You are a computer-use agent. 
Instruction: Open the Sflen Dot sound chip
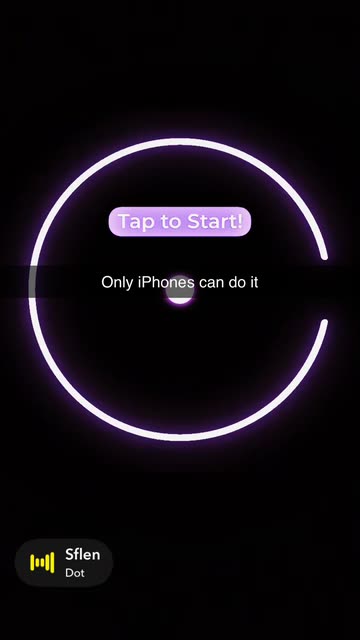64,563
